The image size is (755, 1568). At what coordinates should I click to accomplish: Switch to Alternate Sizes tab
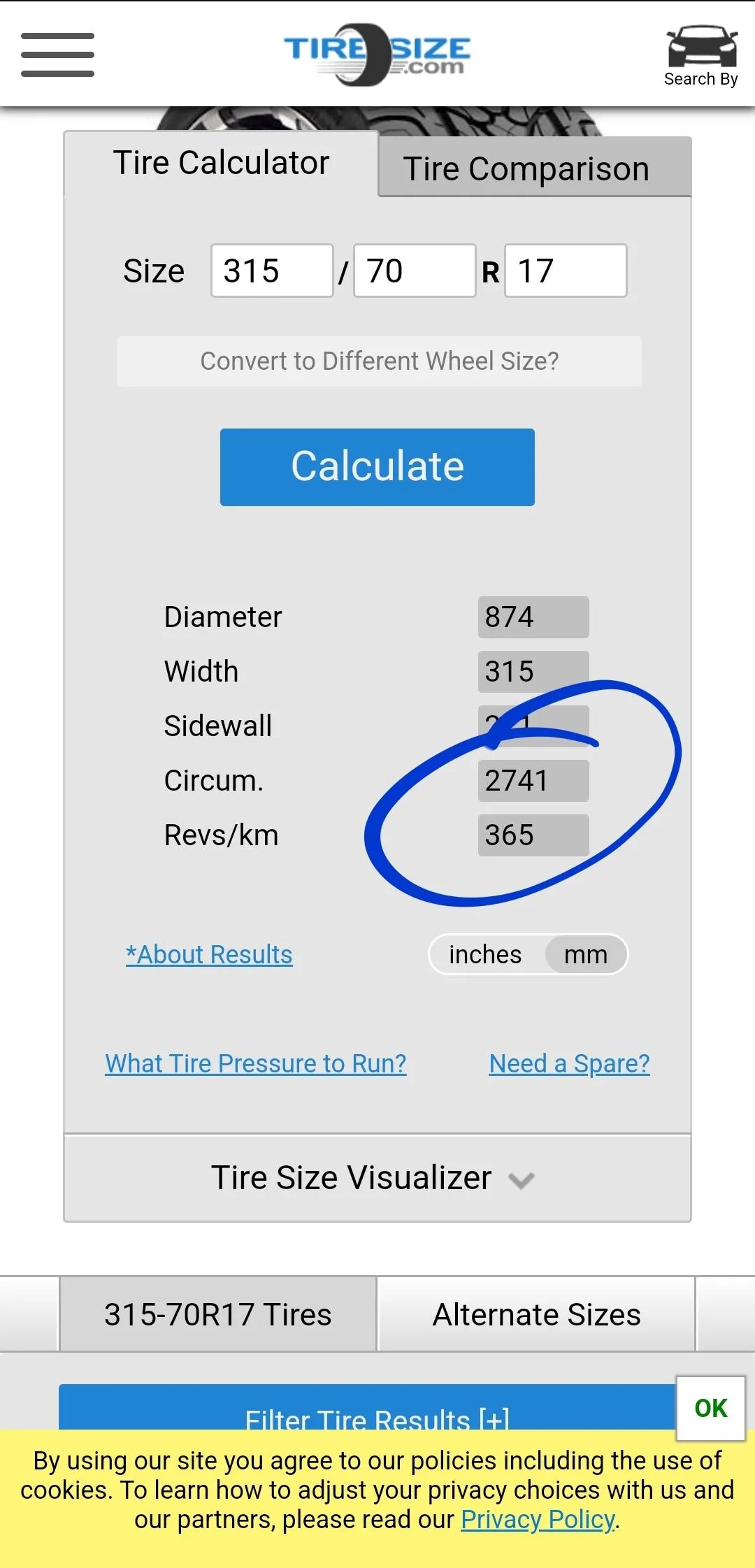(536, 1314)
